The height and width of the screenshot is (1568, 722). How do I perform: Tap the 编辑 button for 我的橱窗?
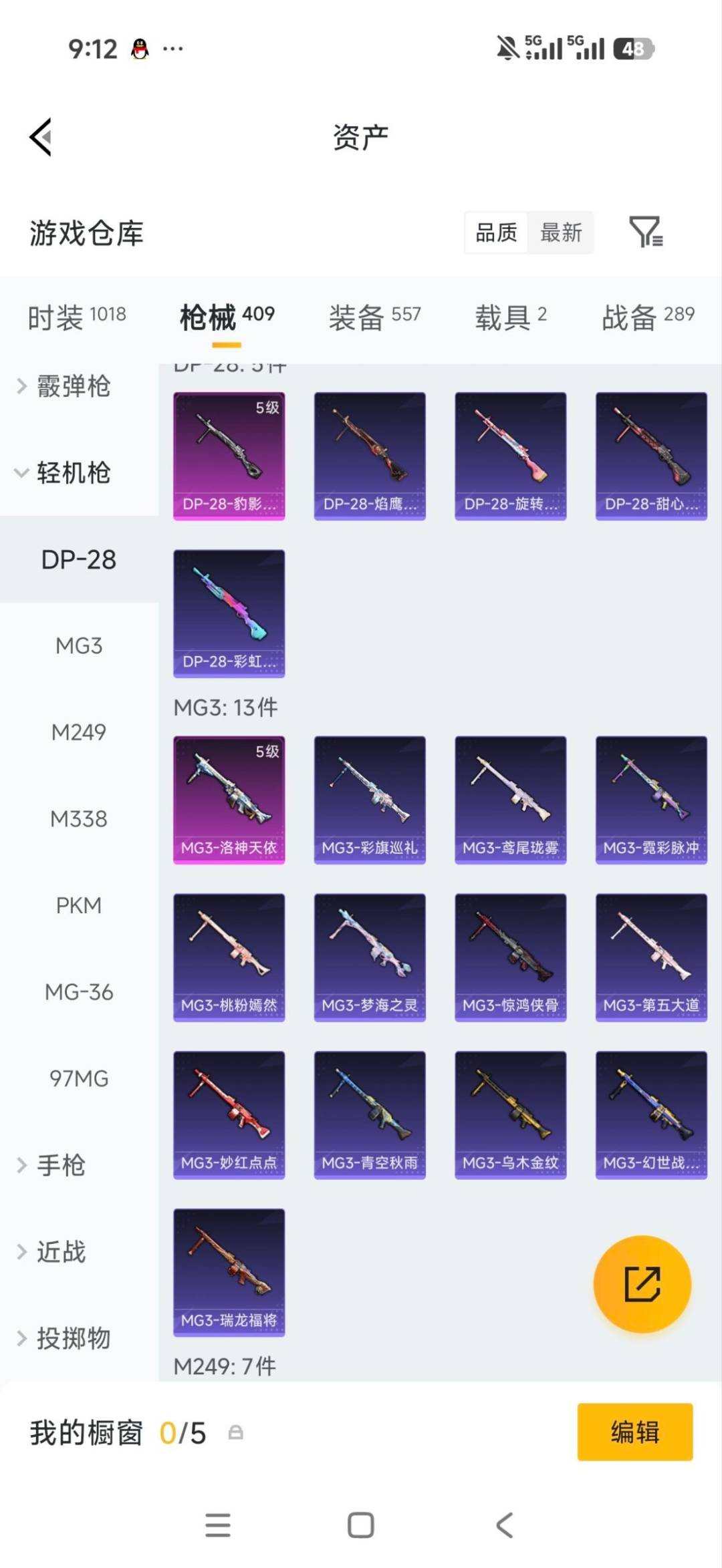(635, 1432)
